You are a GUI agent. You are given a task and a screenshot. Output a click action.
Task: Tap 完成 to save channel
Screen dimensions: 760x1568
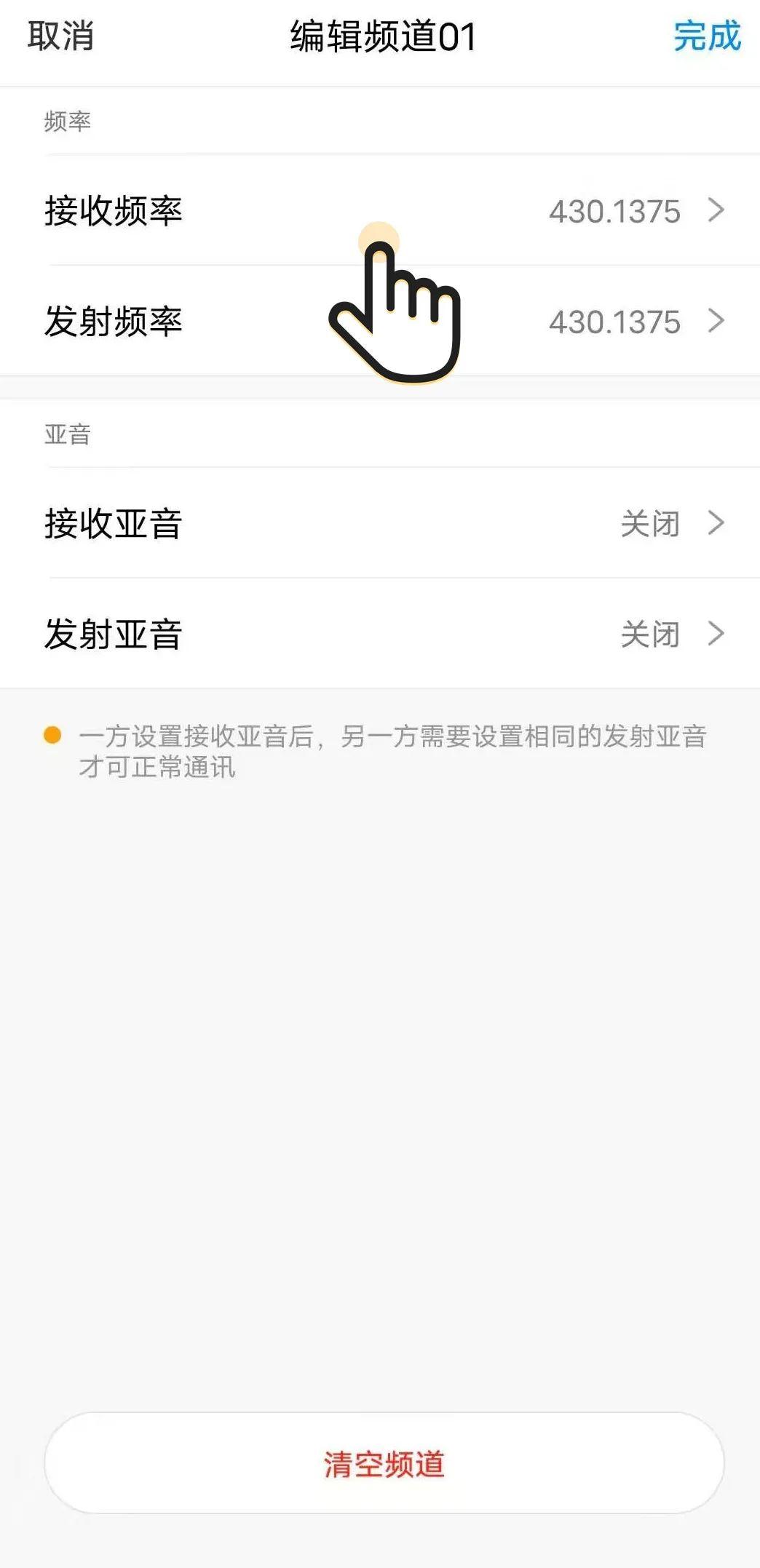pos(706,36)
